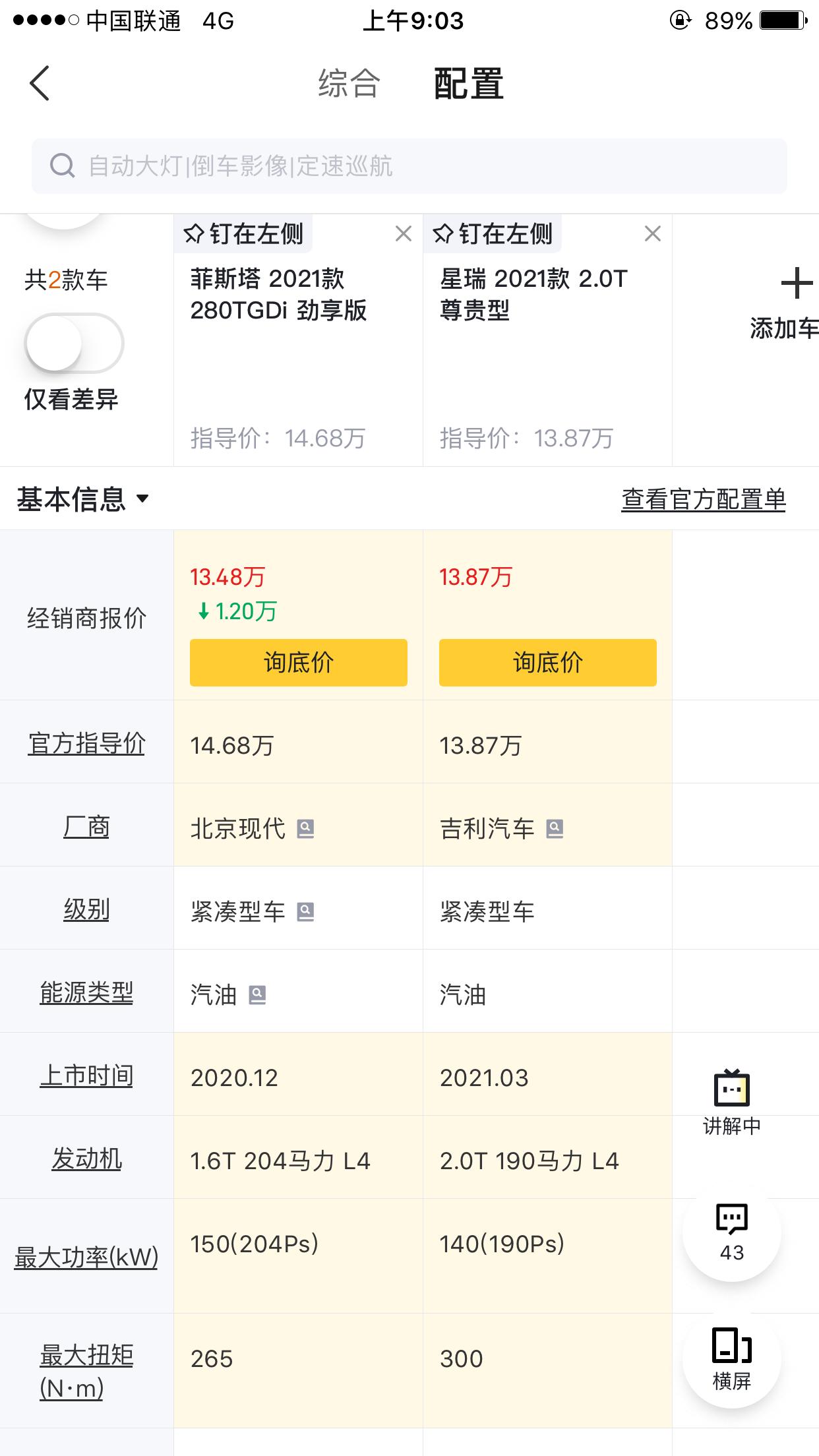This screenshot has height=1456, width=819.
Task: Open the configuration search box
Action: click(409, 166)
